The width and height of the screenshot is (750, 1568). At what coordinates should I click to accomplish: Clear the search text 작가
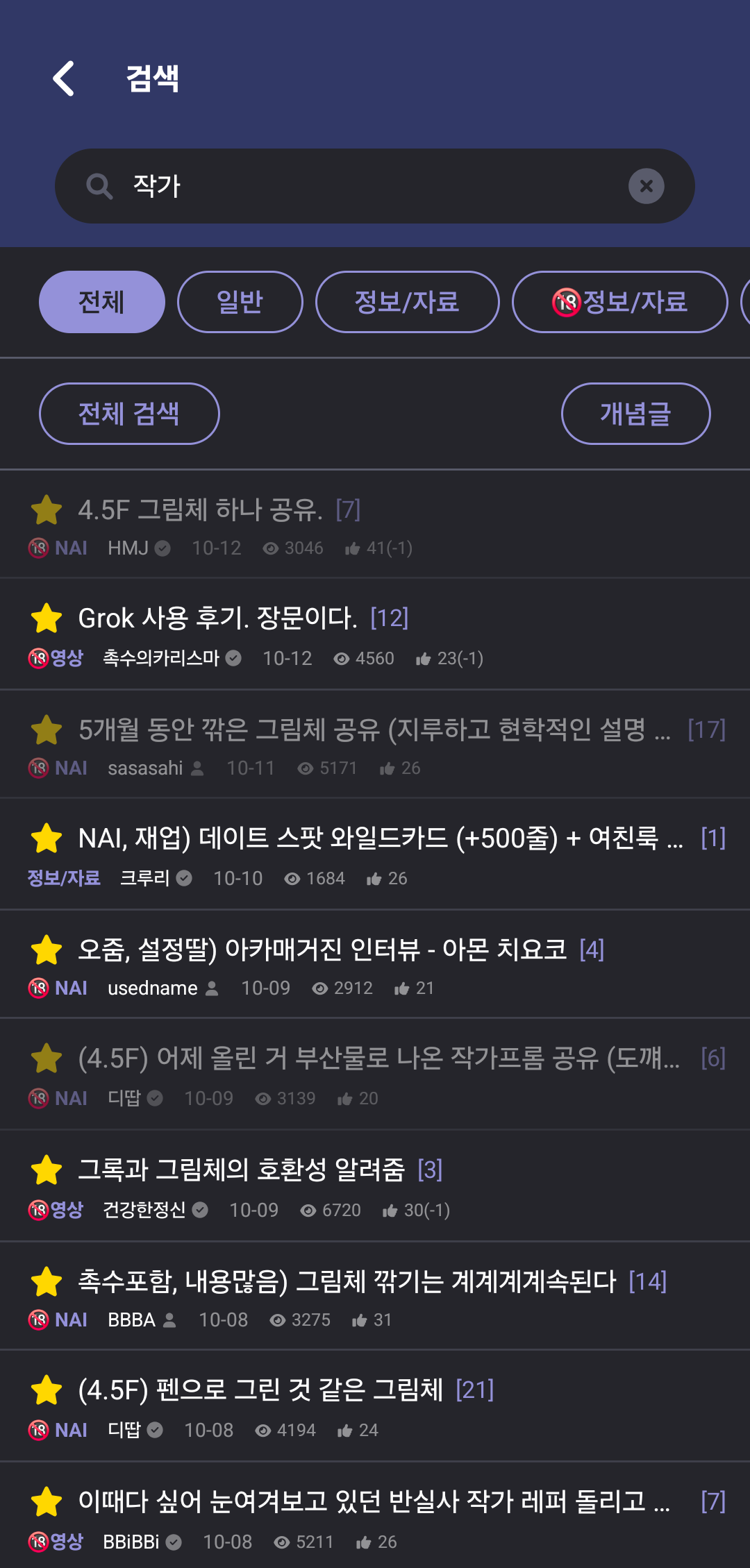646,186
